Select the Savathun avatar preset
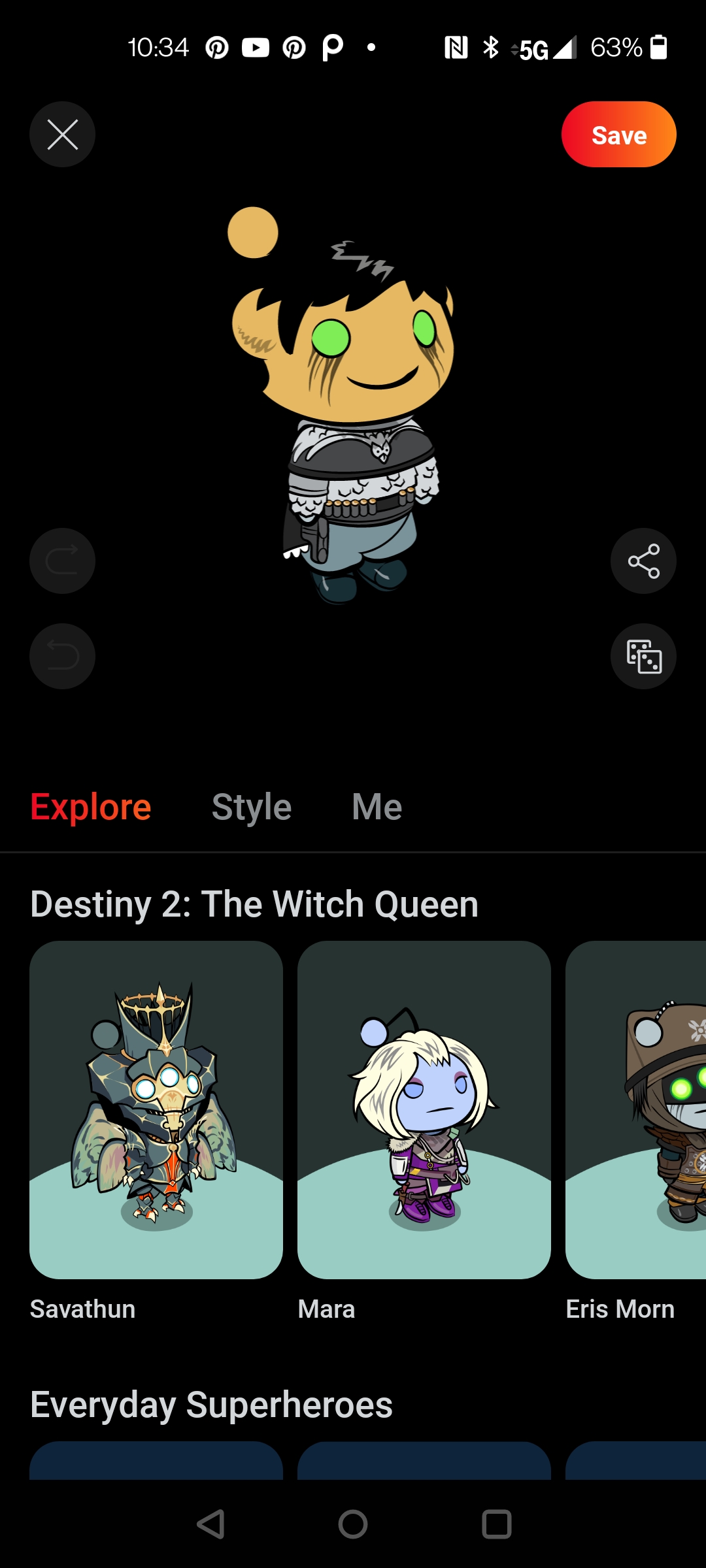The width and height of the screenshot is (706, 1568). pos(157,1111)
